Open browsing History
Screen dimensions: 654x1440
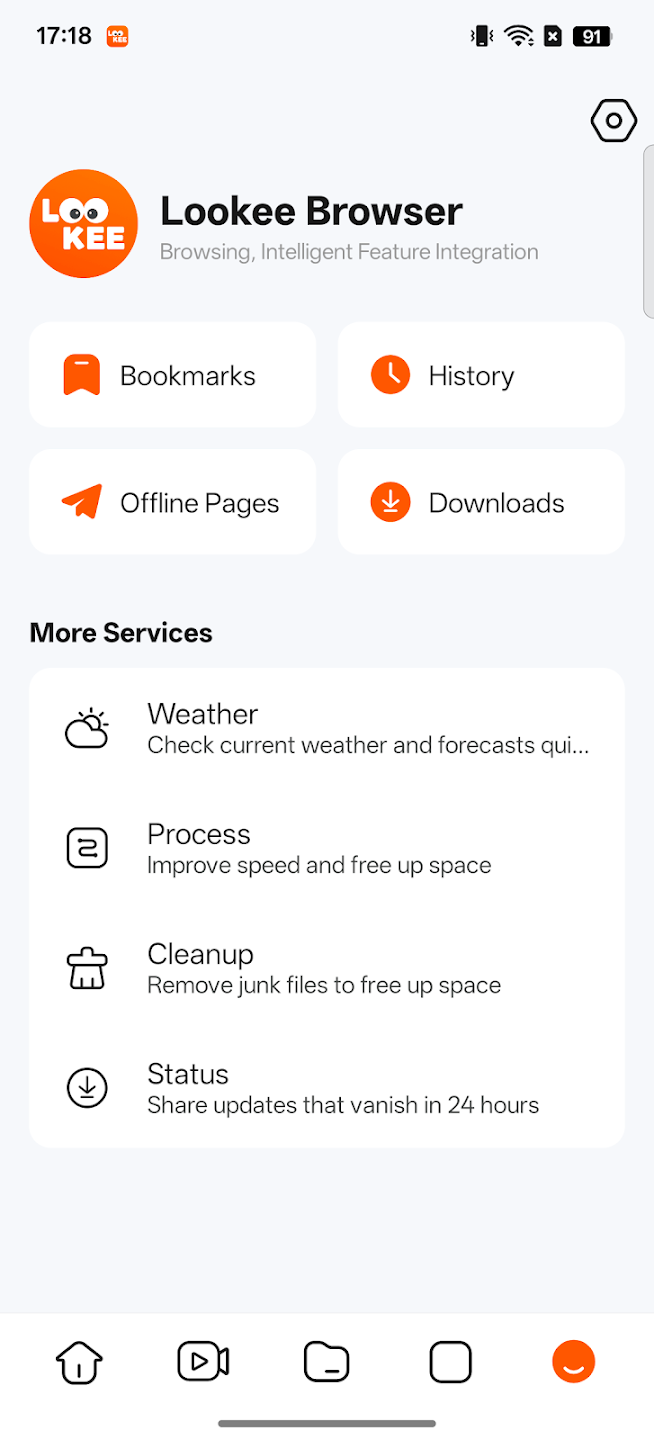click(481, 375)
